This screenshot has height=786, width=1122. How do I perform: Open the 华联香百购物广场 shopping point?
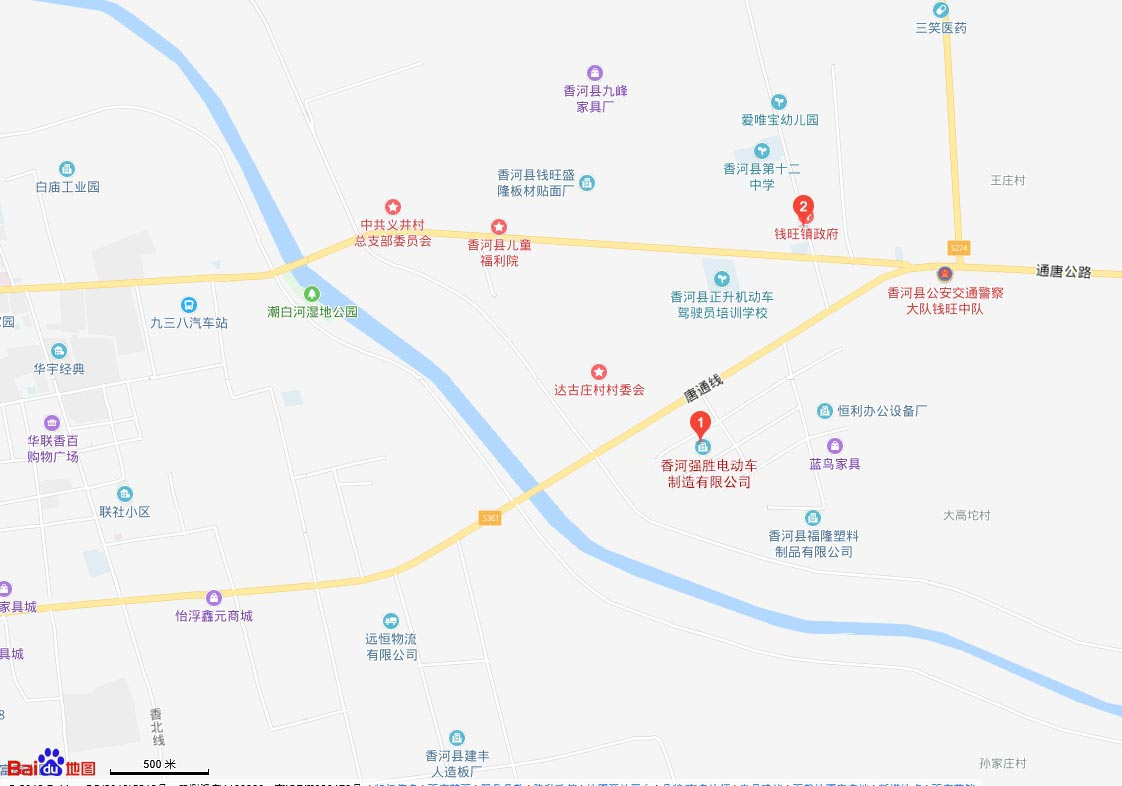point(52,422)
